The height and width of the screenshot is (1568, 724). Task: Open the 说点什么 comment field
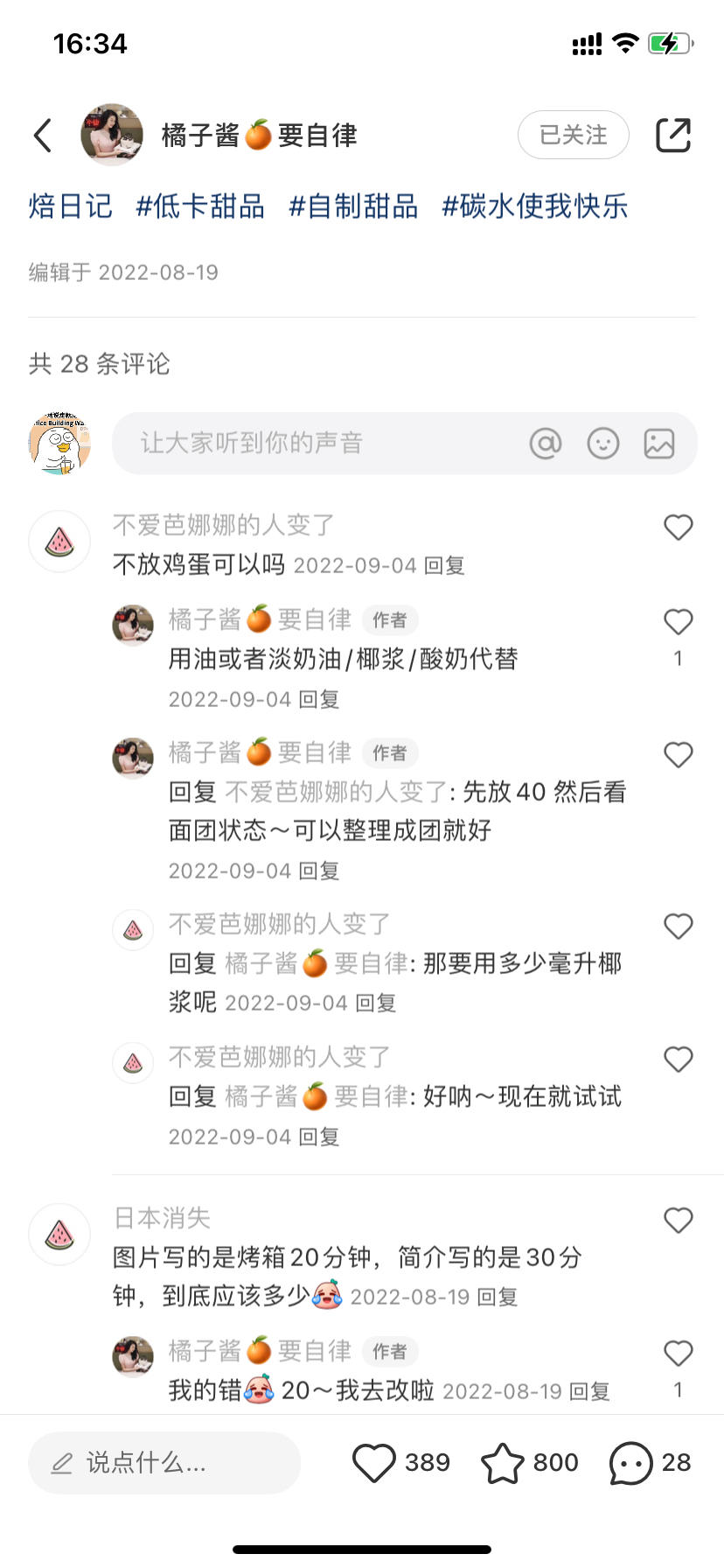point(164,1463)
